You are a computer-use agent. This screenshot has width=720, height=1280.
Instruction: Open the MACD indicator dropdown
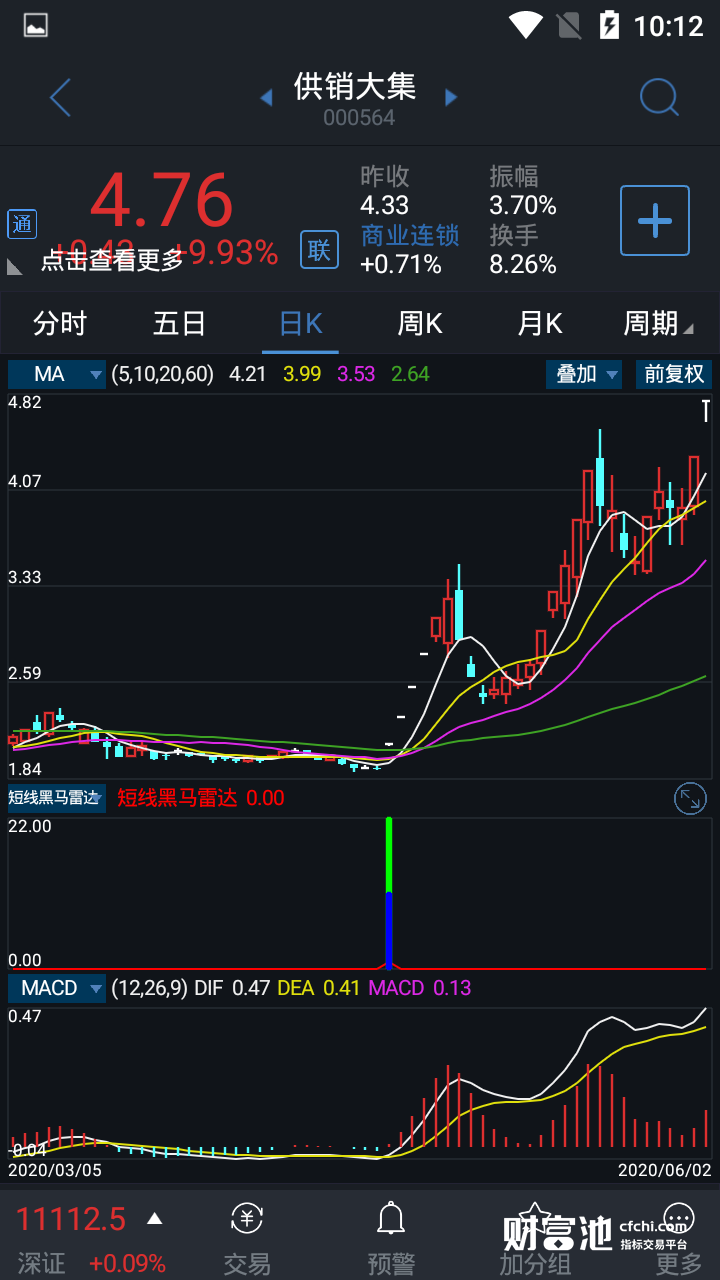point(57,988)
